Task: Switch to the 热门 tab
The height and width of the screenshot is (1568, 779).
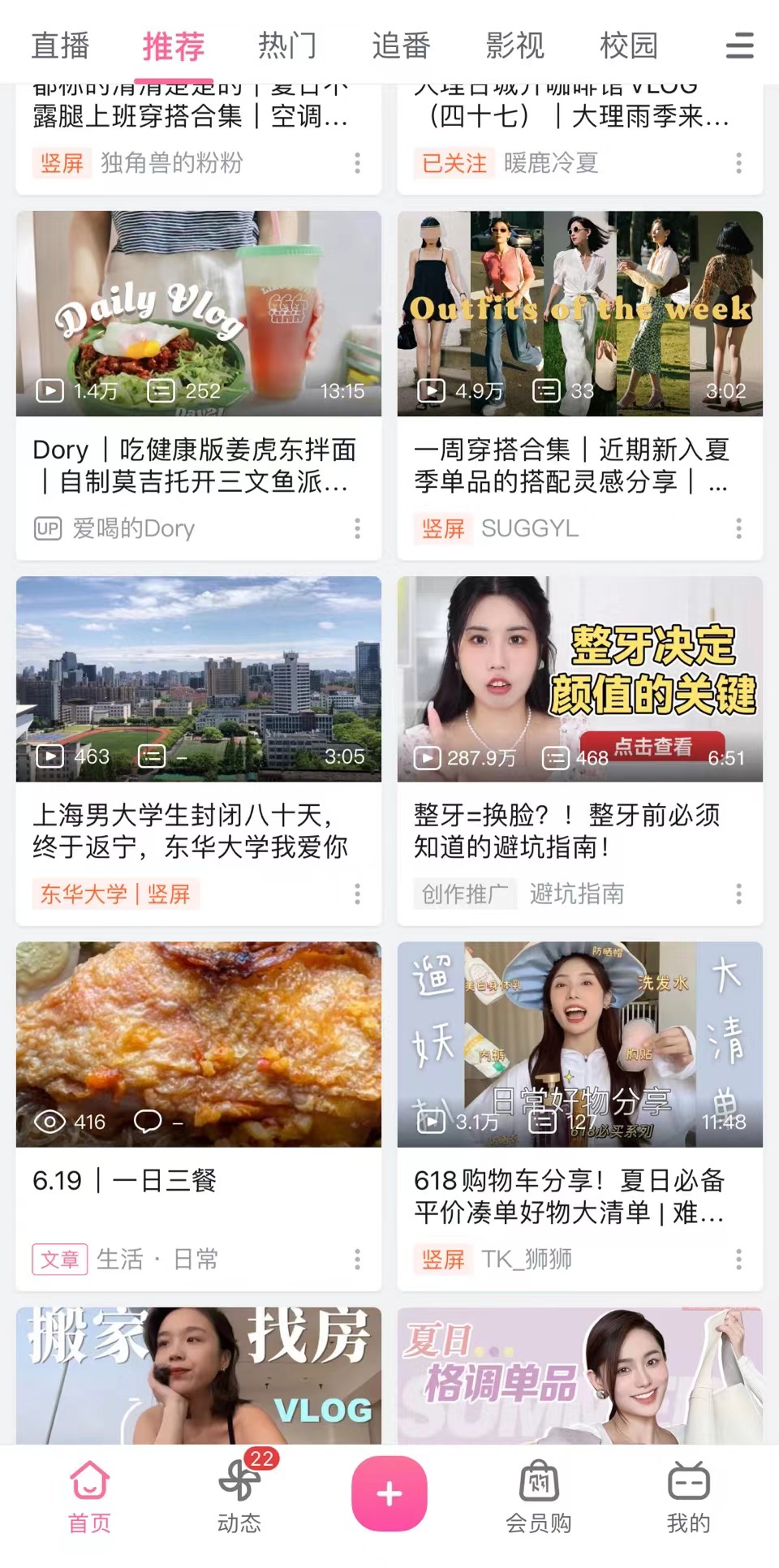Action: (x=287, y=45)
